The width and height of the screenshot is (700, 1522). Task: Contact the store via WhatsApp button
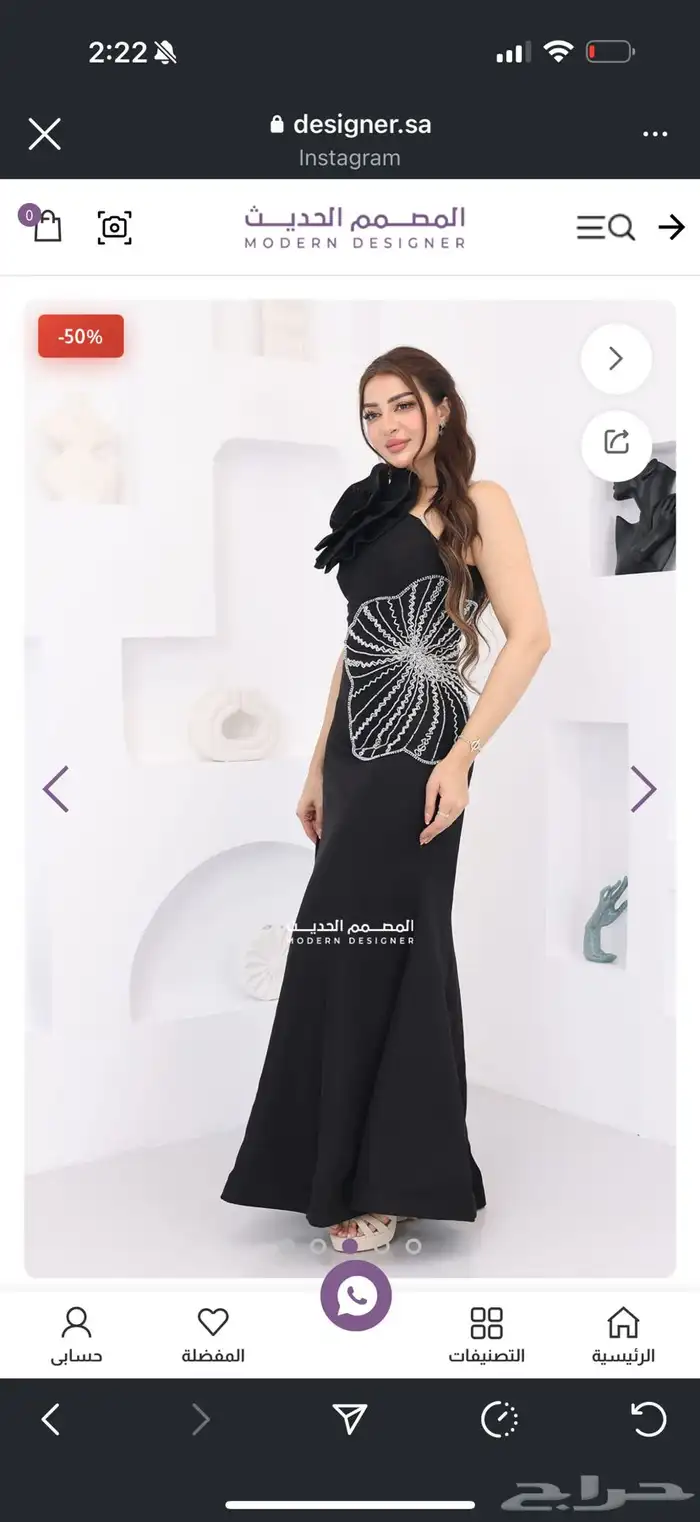[356, 1295]
